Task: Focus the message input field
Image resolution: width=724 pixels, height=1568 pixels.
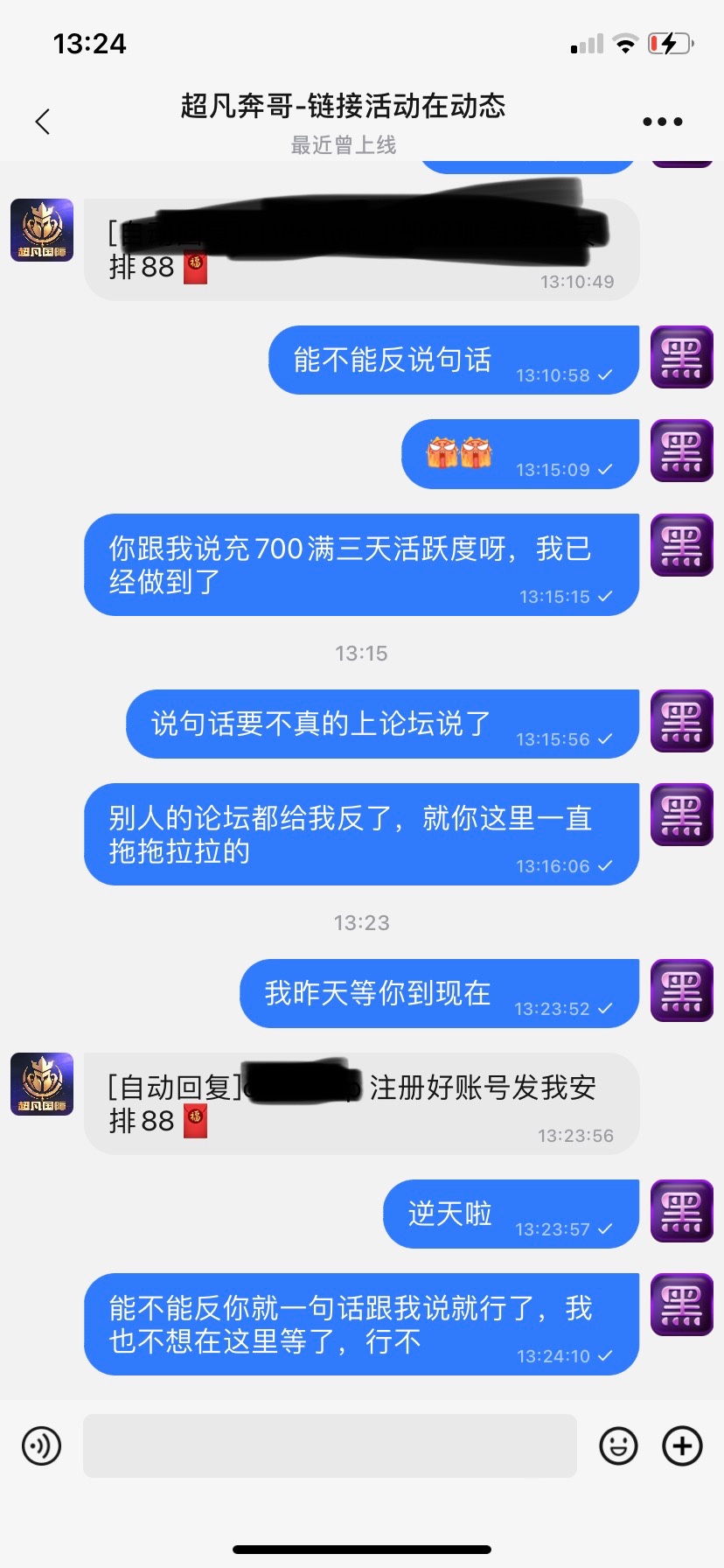Action: [330, 1445]
